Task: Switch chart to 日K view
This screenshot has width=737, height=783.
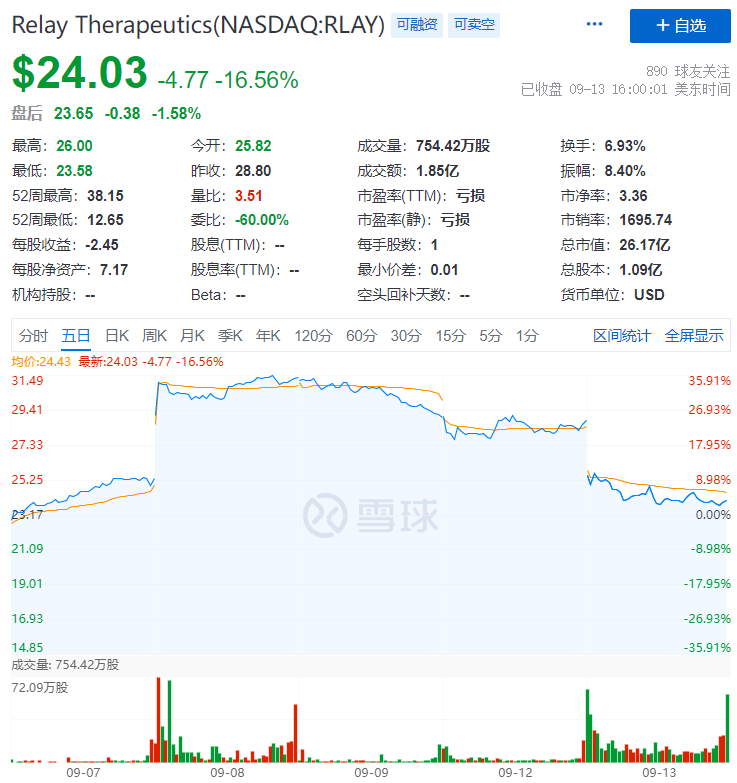Action: [x=117, y=335]
